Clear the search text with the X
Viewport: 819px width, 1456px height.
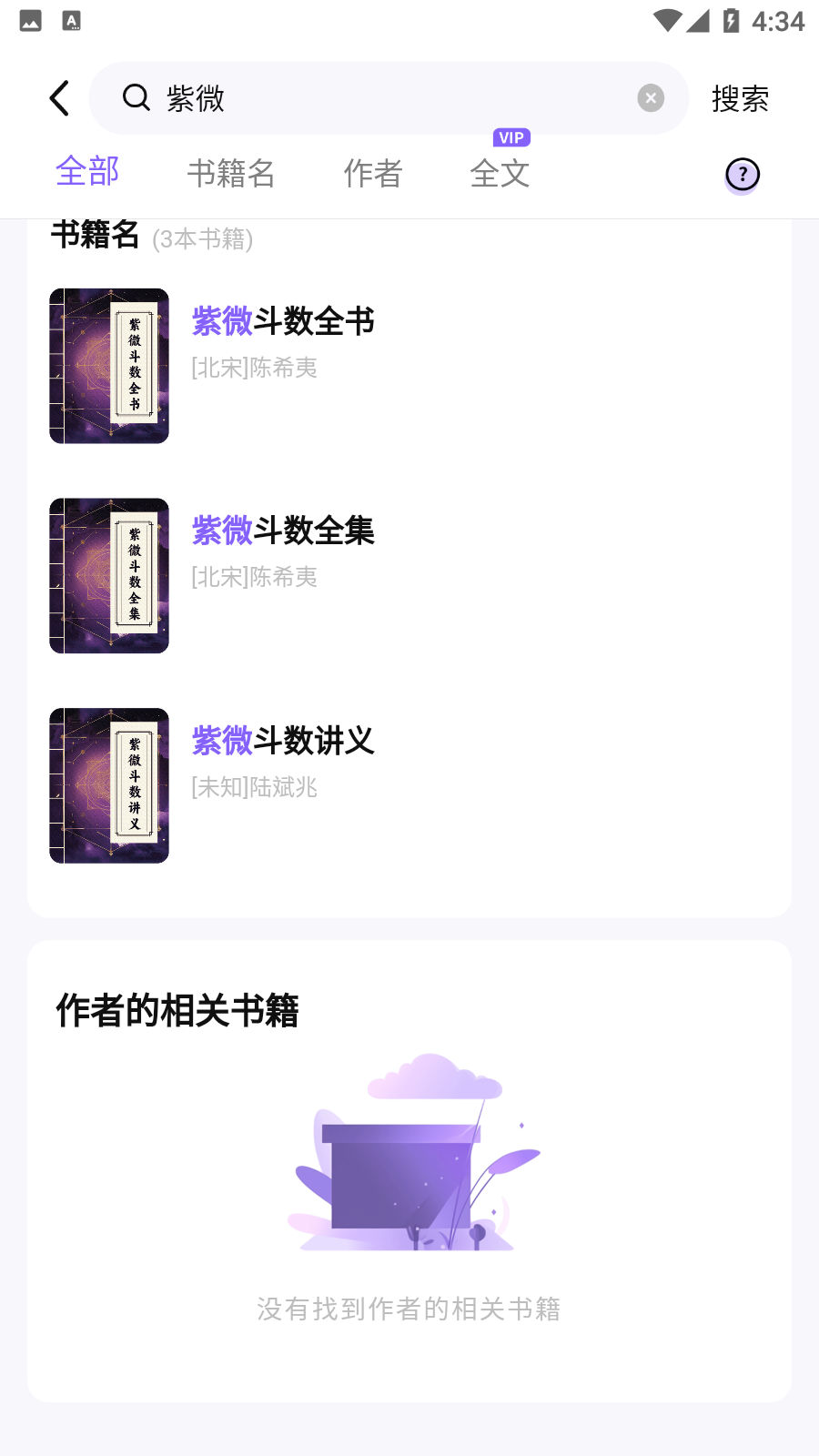(651, 98)
